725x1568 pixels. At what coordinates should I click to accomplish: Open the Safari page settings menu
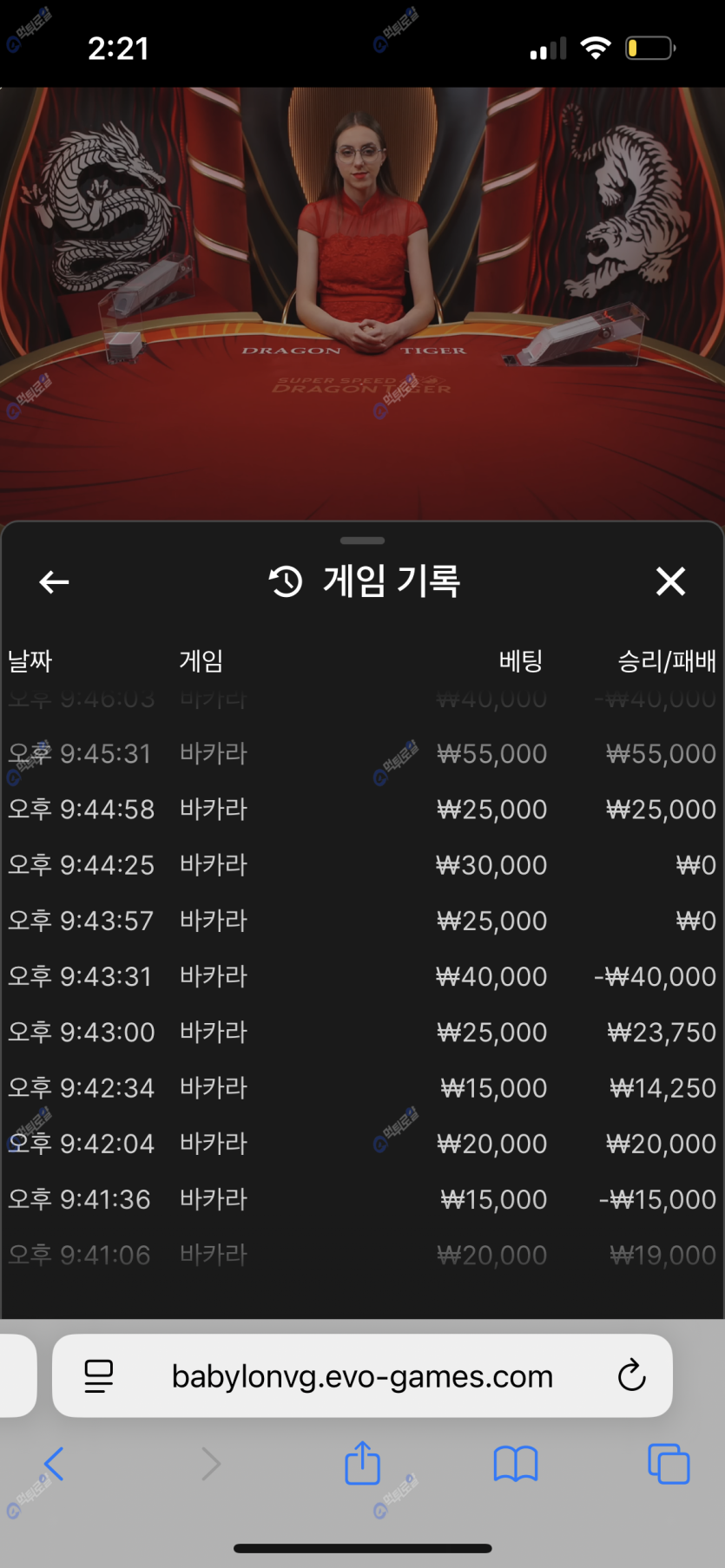tap(99, 1376)
